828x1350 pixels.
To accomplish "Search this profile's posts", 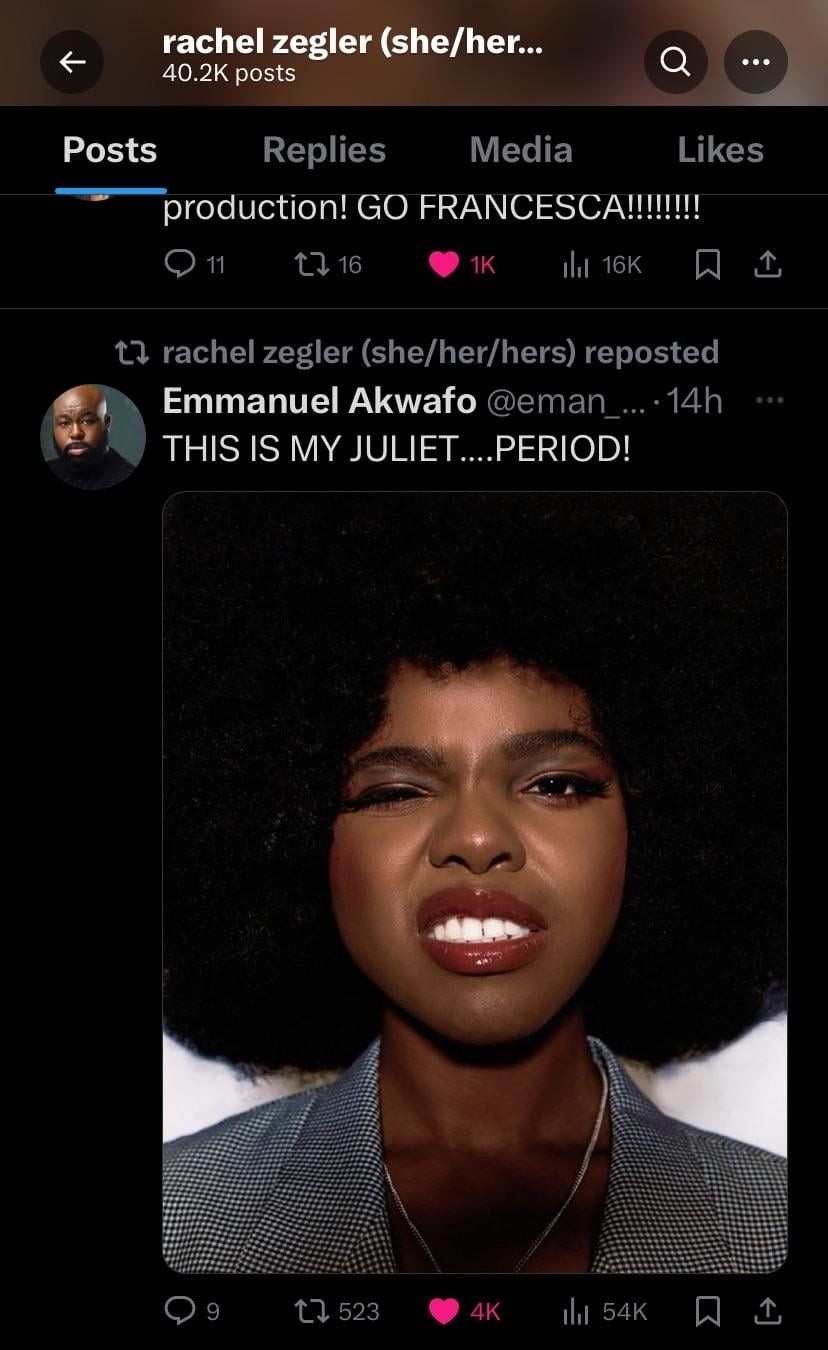I will (676, 62).
